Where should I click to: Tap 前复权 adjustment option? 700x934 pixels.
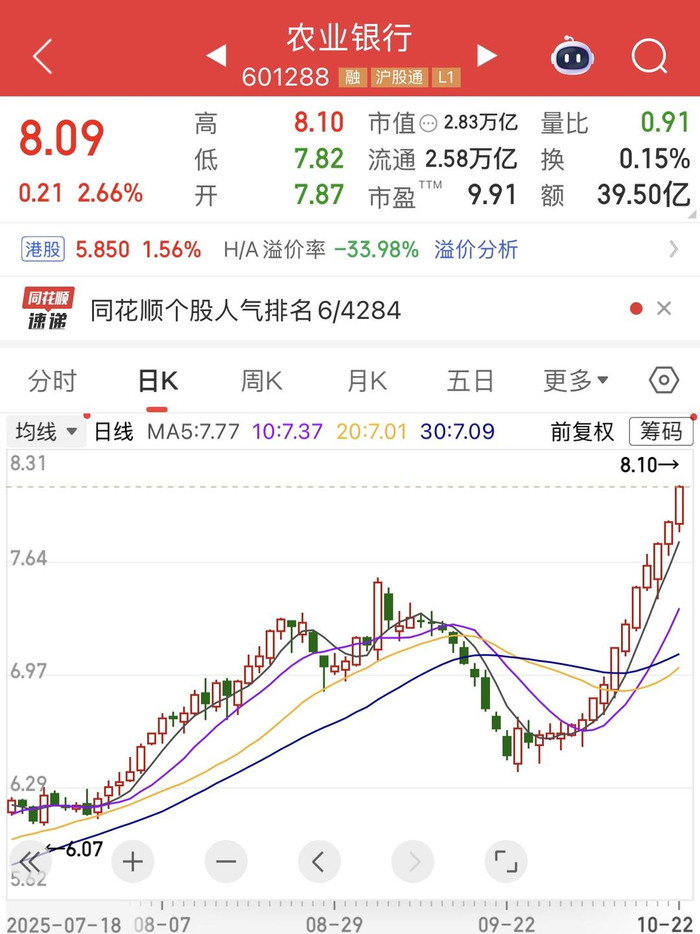[582, 432]
